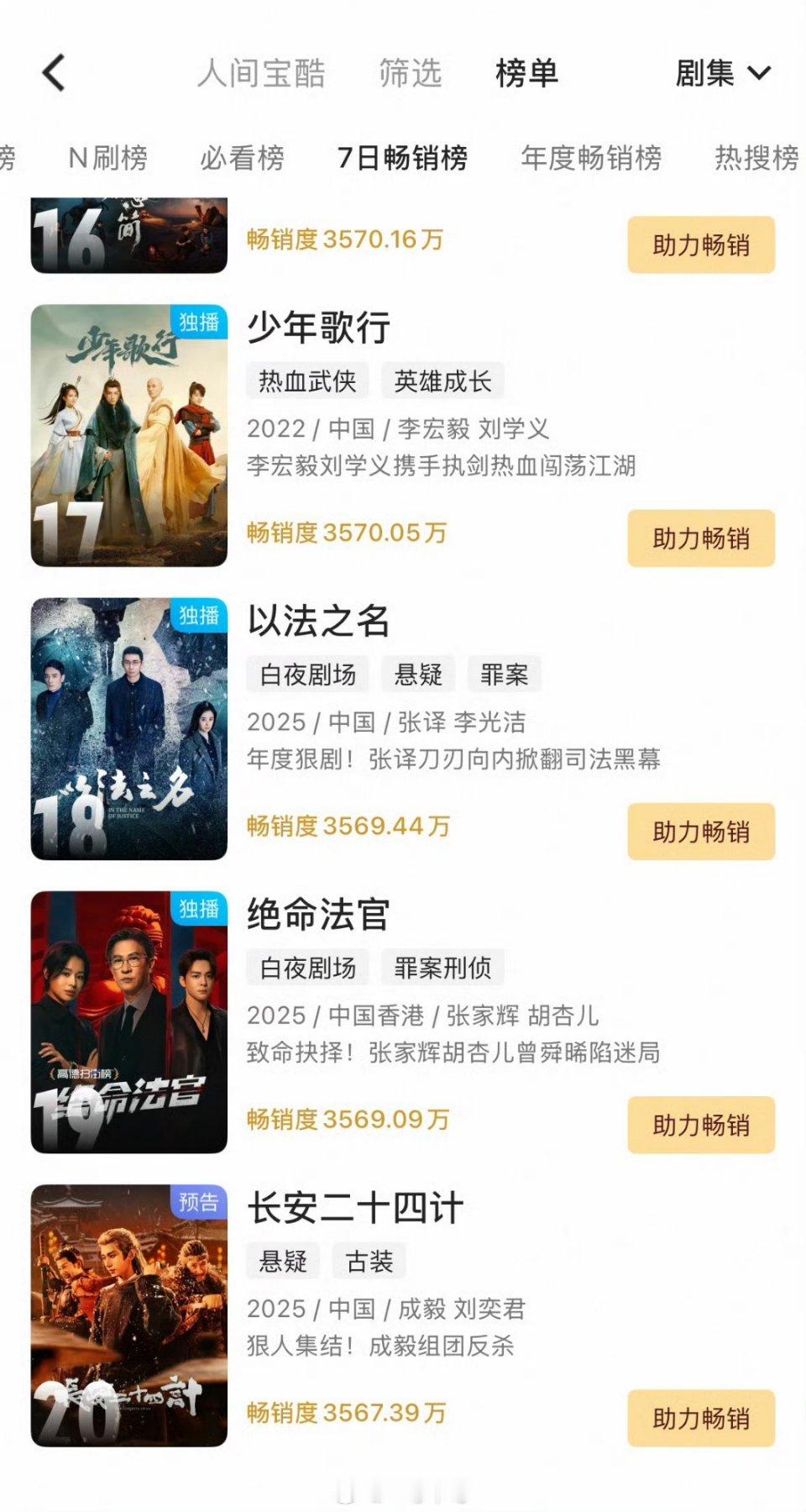Tap 助力畅销 for 以法之名
This screenshot has height=1512, width=806.
pos(700,832)
